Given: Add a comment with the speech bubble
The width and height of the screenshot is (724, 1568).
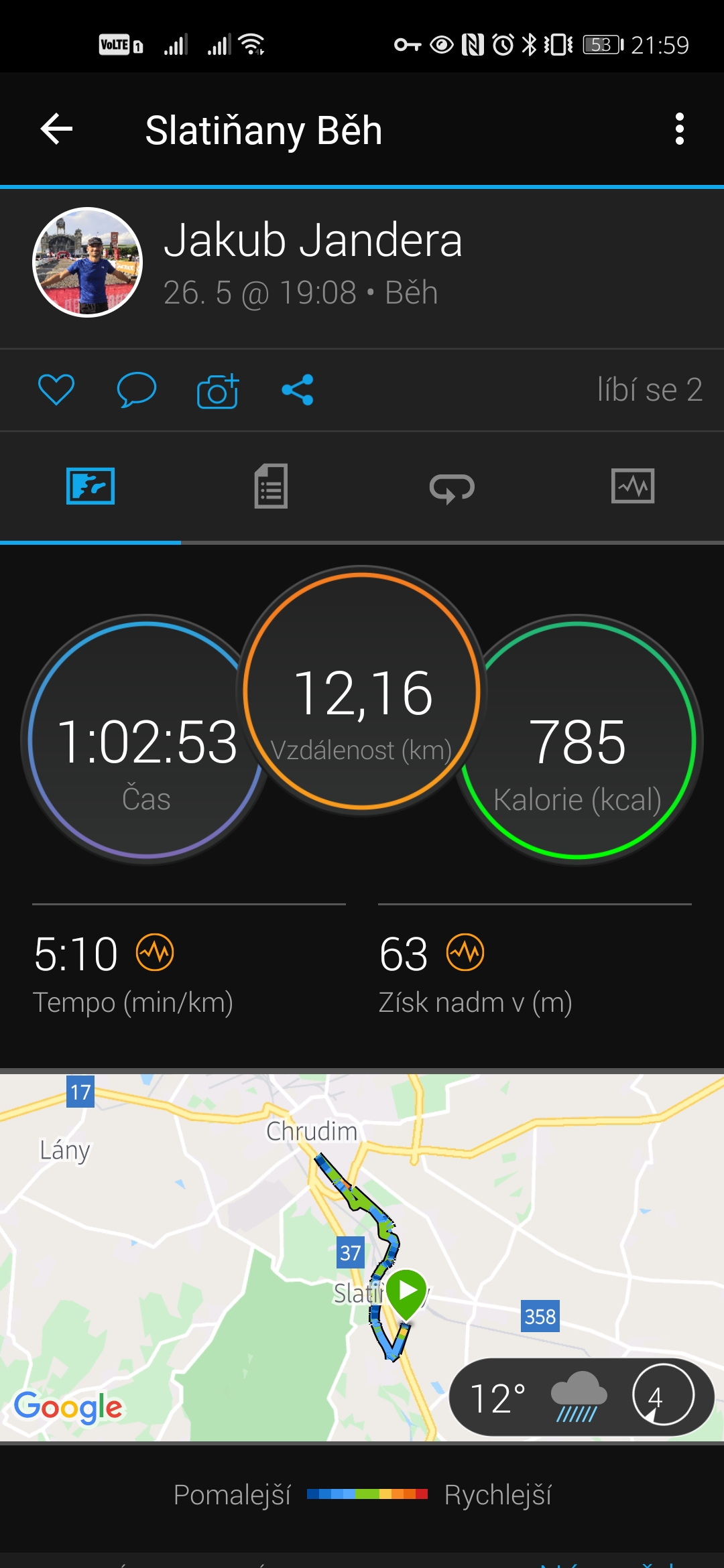Looking at the screenshot, I should tap(137, 389).
